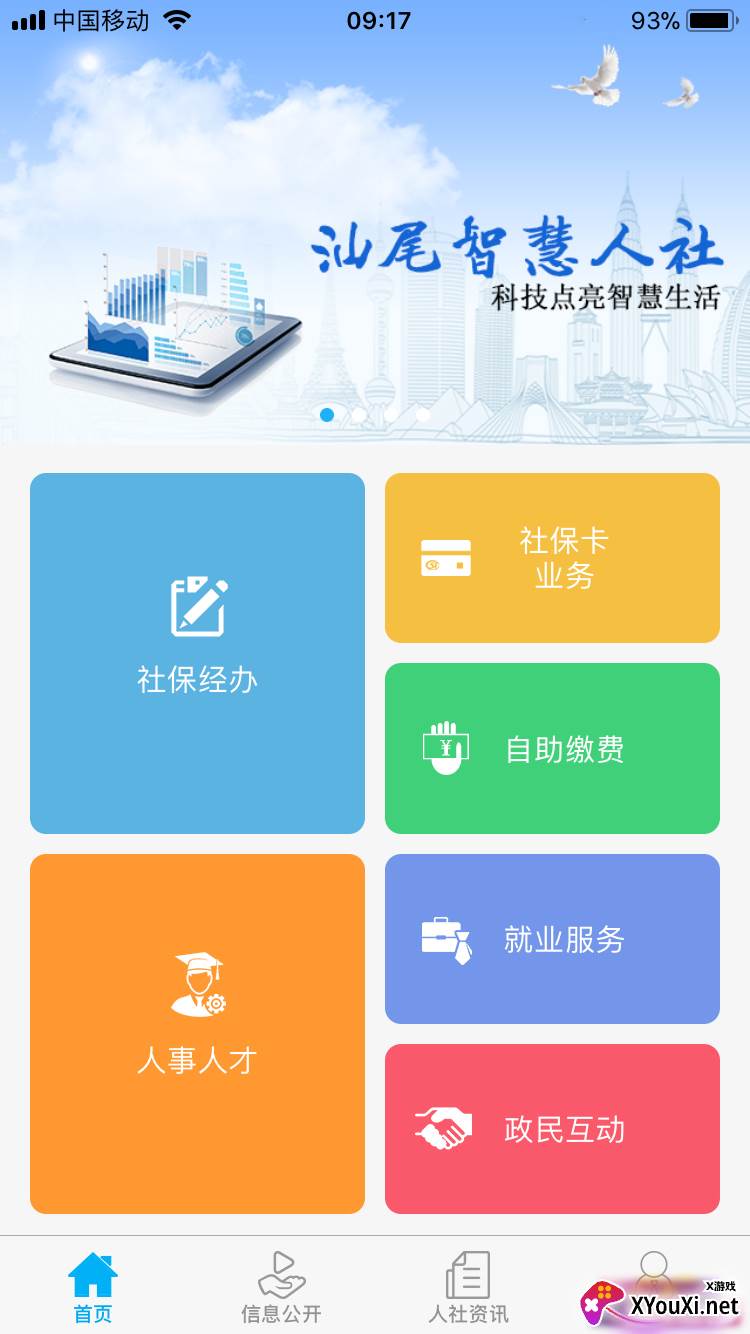The height and width of the screenshot is (1334, 750).
Task: Tap the handshake icon on 政民互动 tile
Action: pyautogui.click(x=443, y=1129)
